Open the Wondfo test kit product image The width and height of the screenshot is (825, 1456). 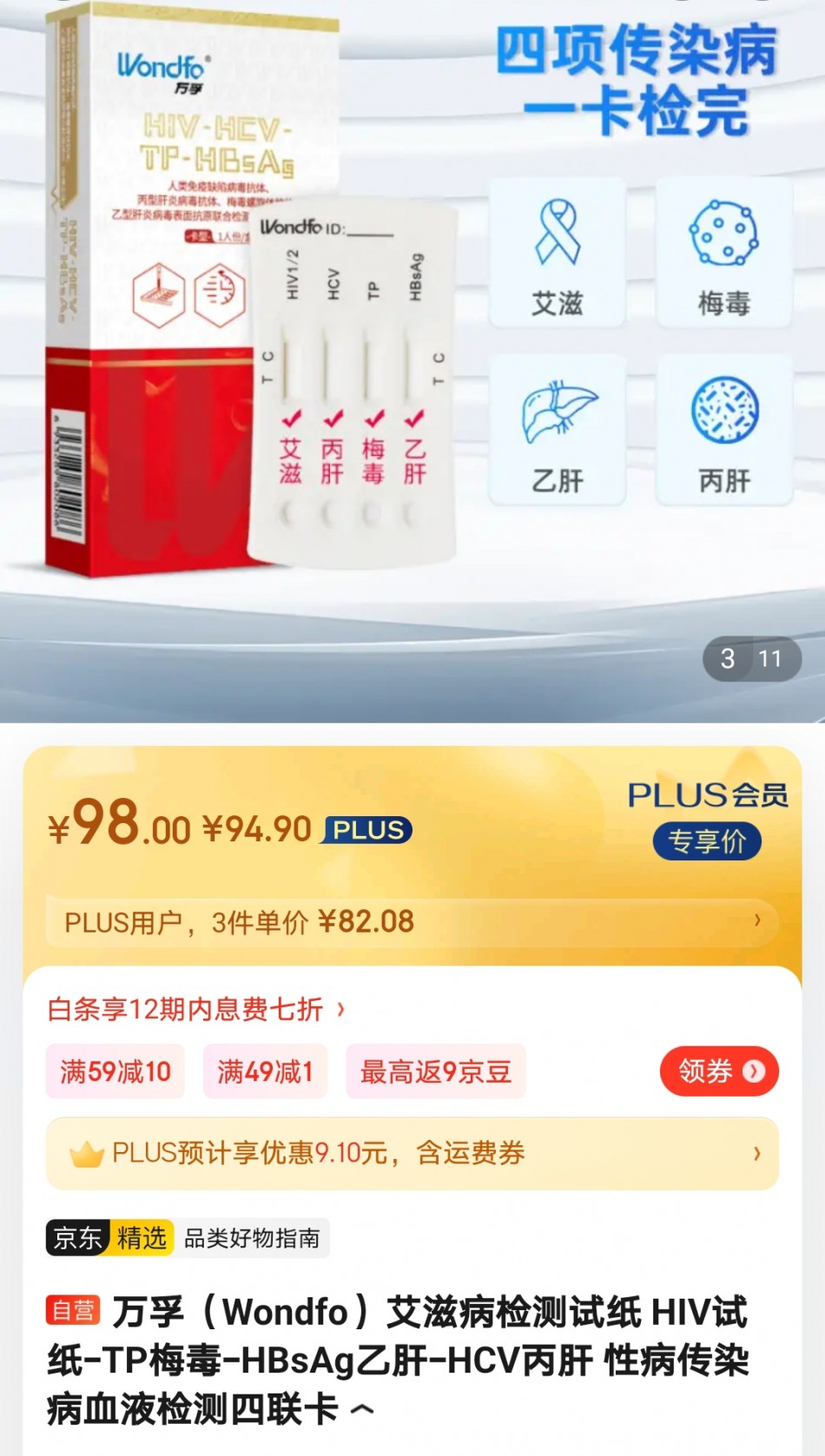(x=412, y=360)
